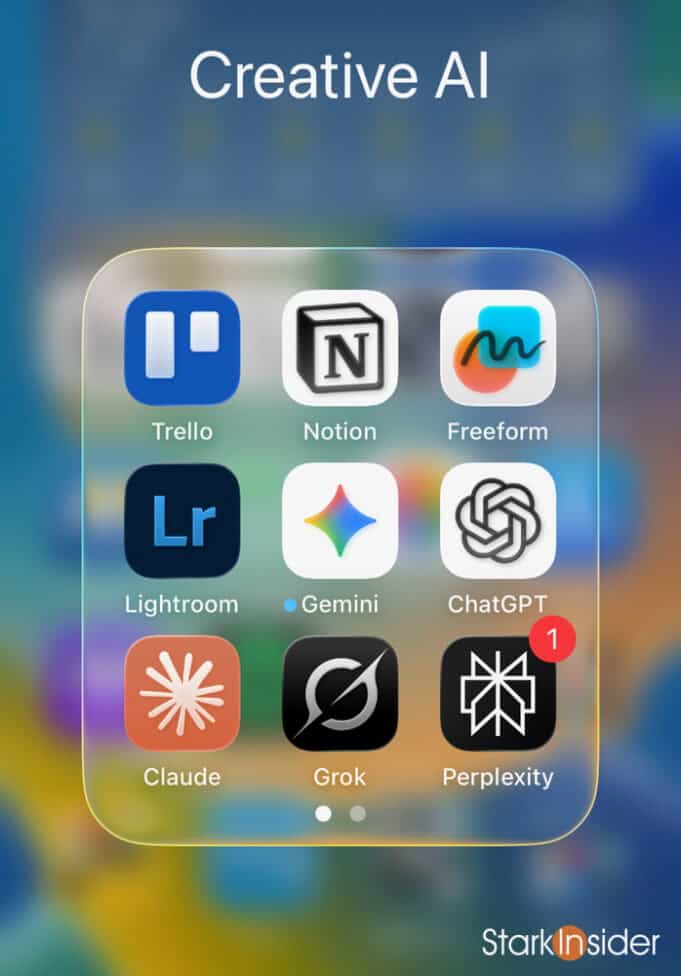The width and height of the screenshot is (681, 976).
Task: Launch Notion from the folder
Action: 340,348
